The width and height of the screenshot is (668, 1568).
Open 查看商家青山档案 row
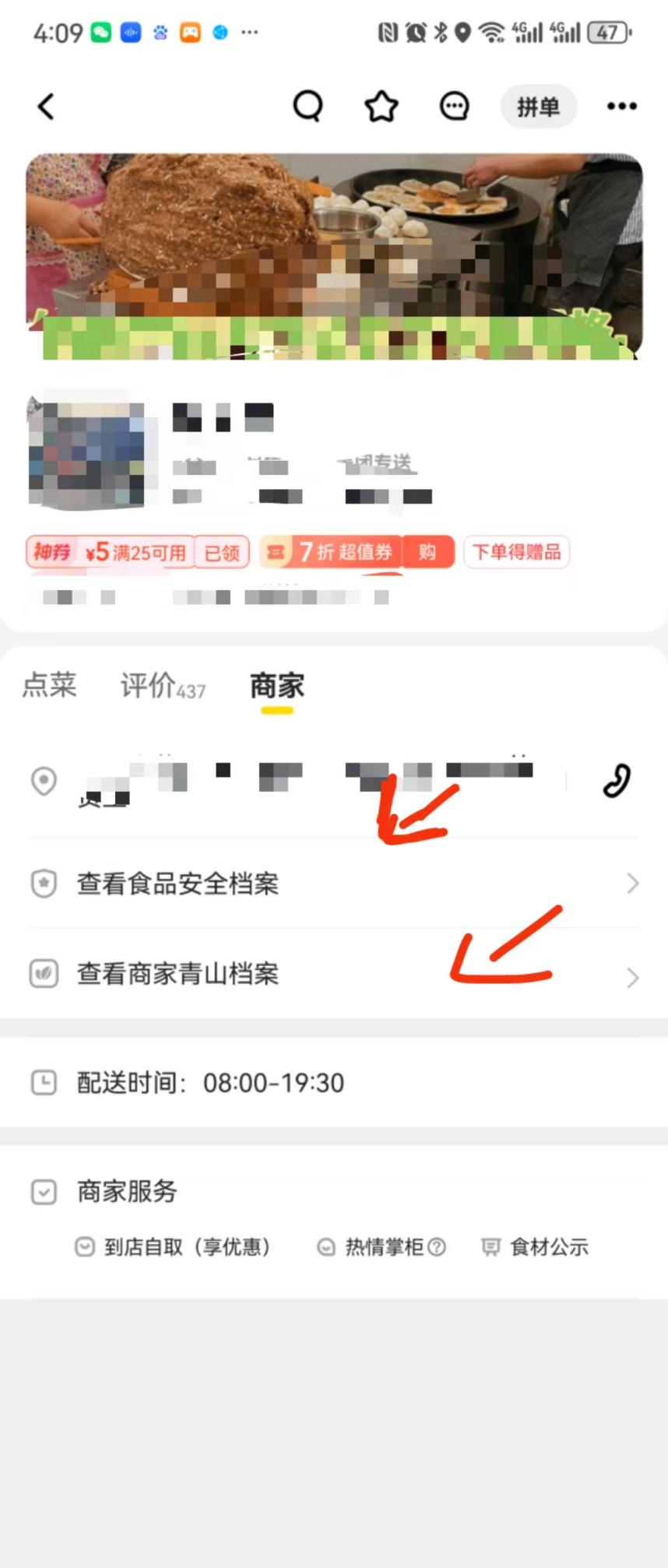coord(333,974)
